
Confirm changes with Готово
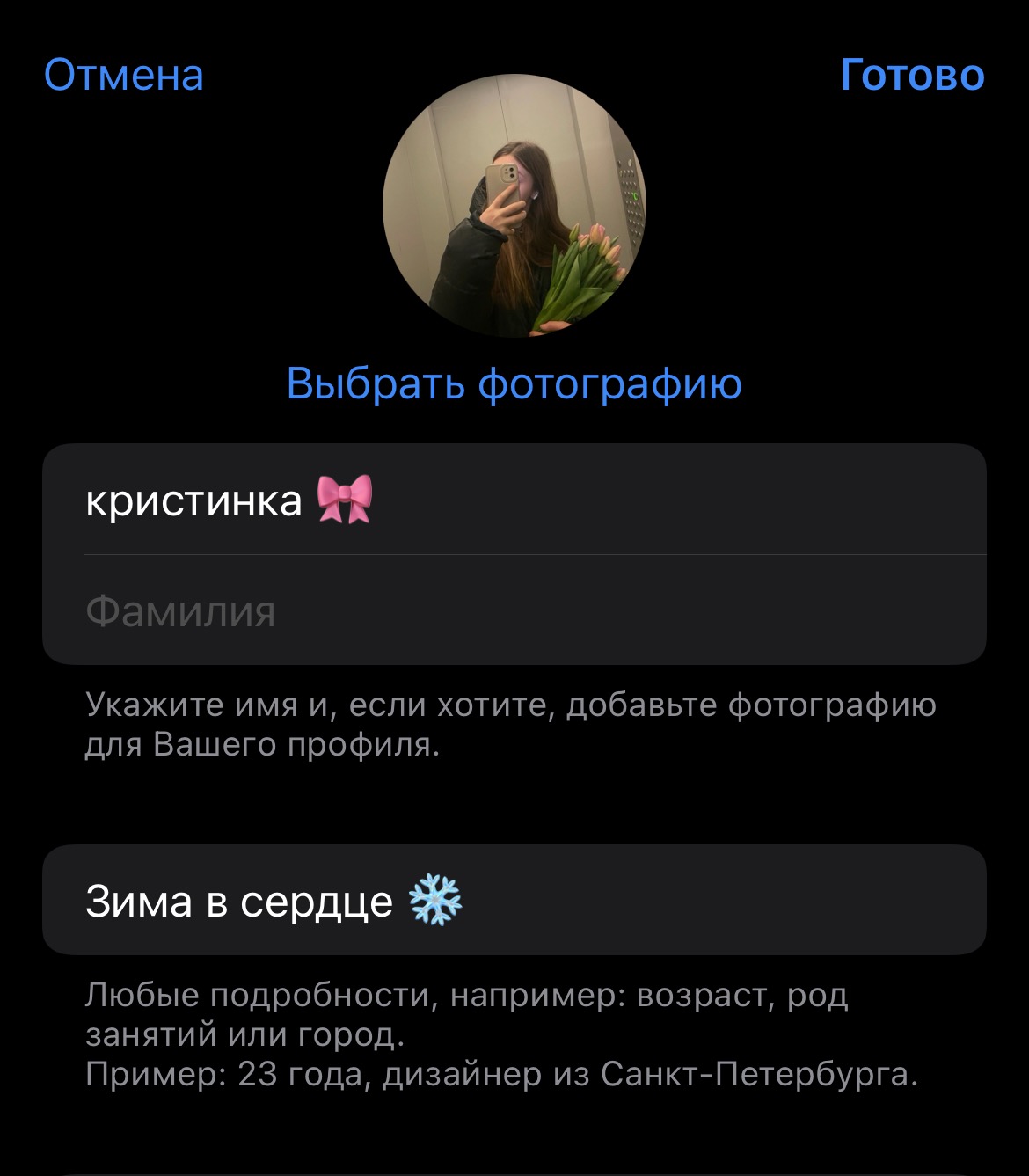(911, 76)
